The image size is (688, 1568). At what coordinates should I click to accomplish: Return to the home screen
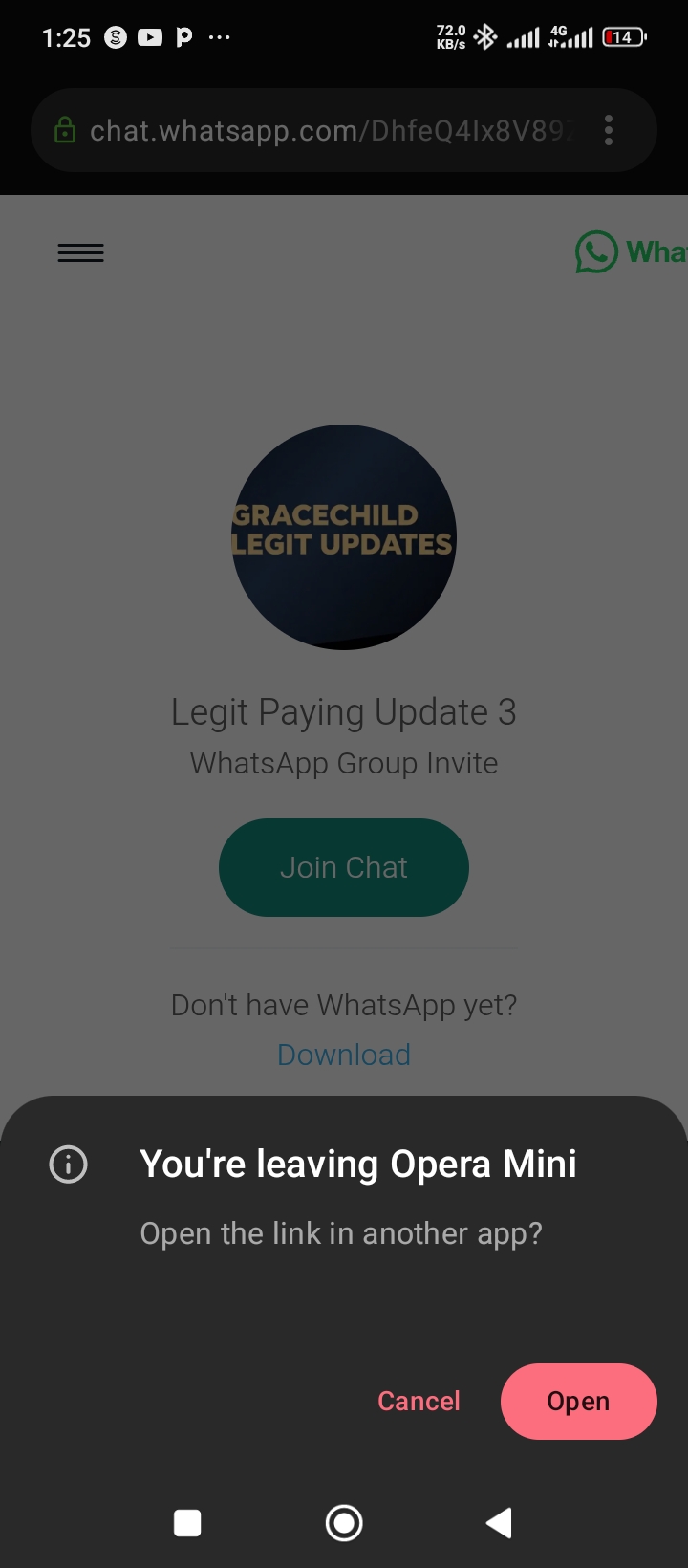coord(344,1522)
